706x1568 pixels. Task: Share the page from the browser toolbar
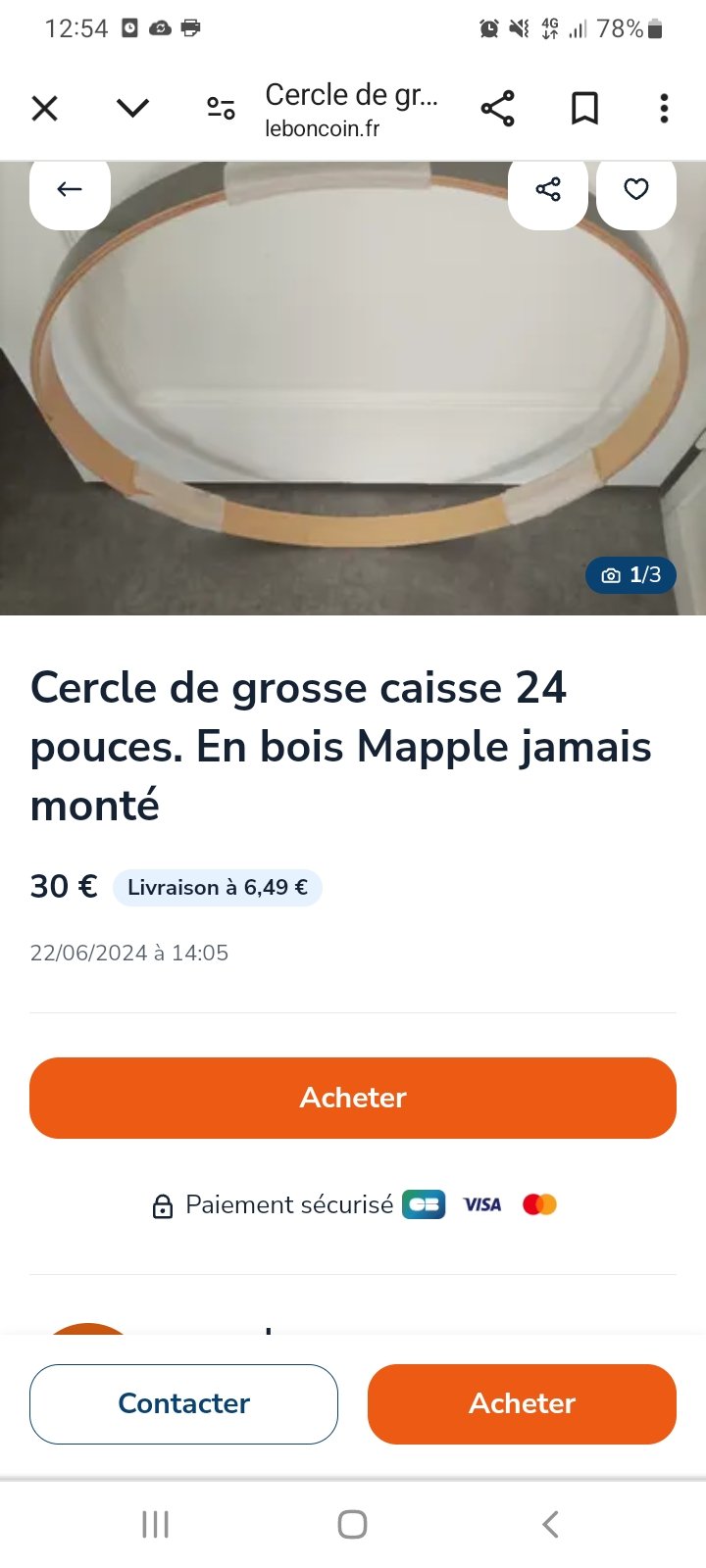coord(497,108)
